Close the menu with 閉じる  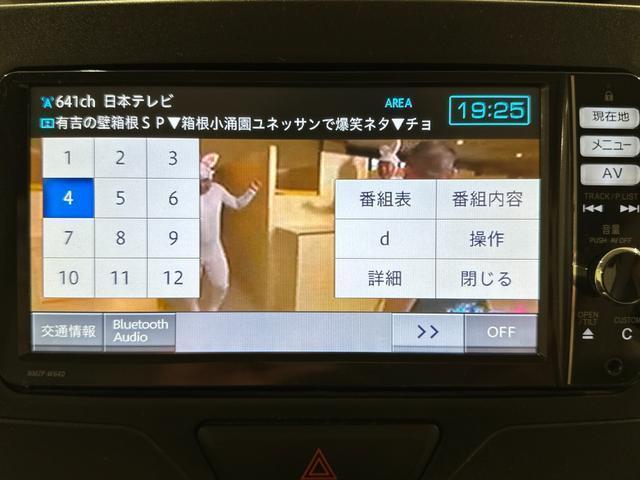tap(487, 278)
